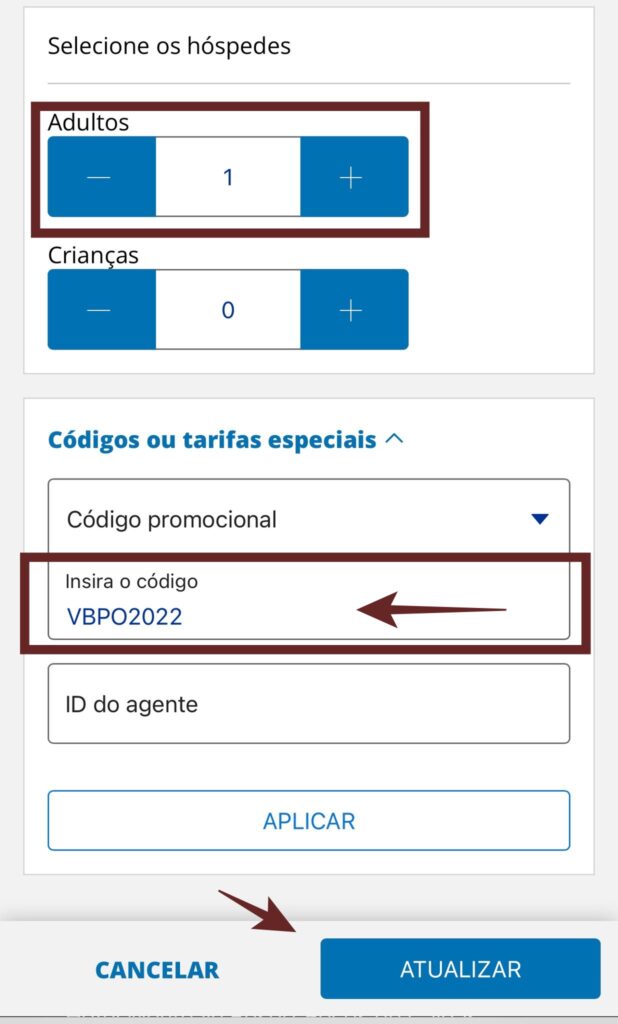618x1024 pixels.
Task: Tap the APLICAR button
Action: [308, 821]
